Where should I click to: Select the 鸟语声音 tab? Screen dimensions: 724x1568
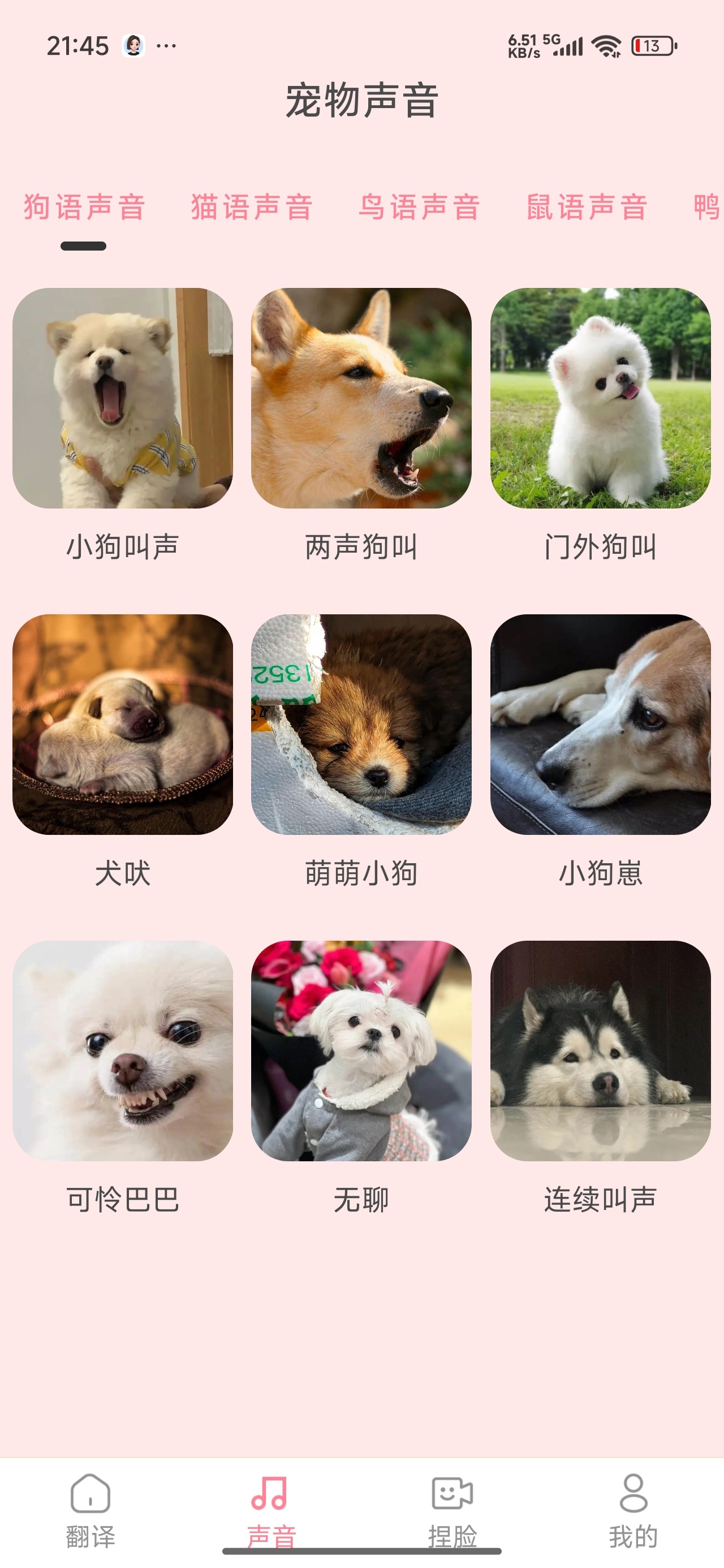click(x=419, y=207)
